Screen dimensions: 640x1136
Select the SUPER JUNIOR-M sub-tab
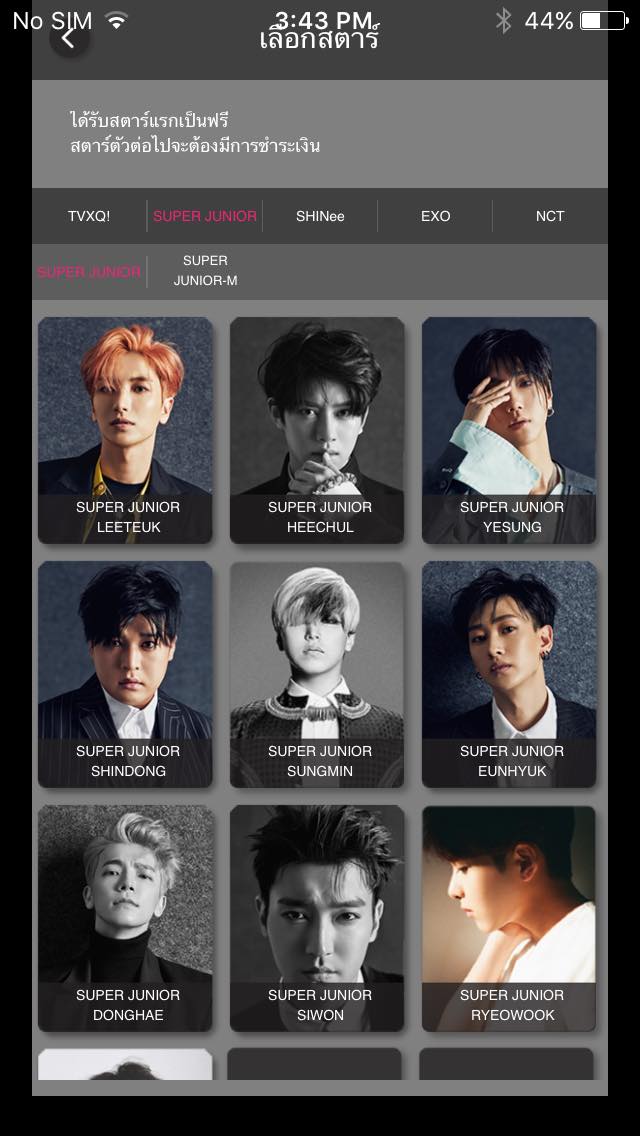click(205, 271)
